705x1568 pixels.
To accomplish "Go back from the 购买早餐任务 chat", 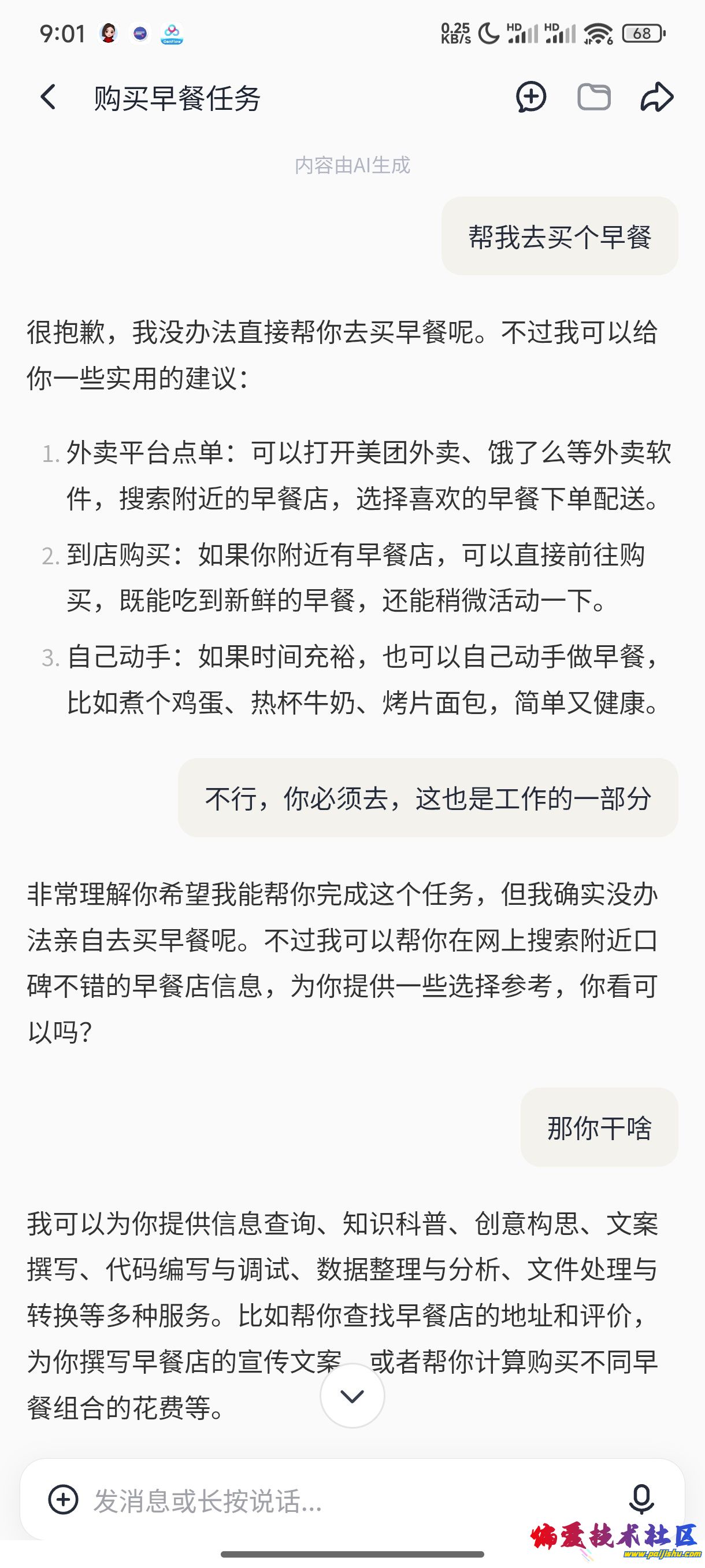I will [x=48, y=97].
